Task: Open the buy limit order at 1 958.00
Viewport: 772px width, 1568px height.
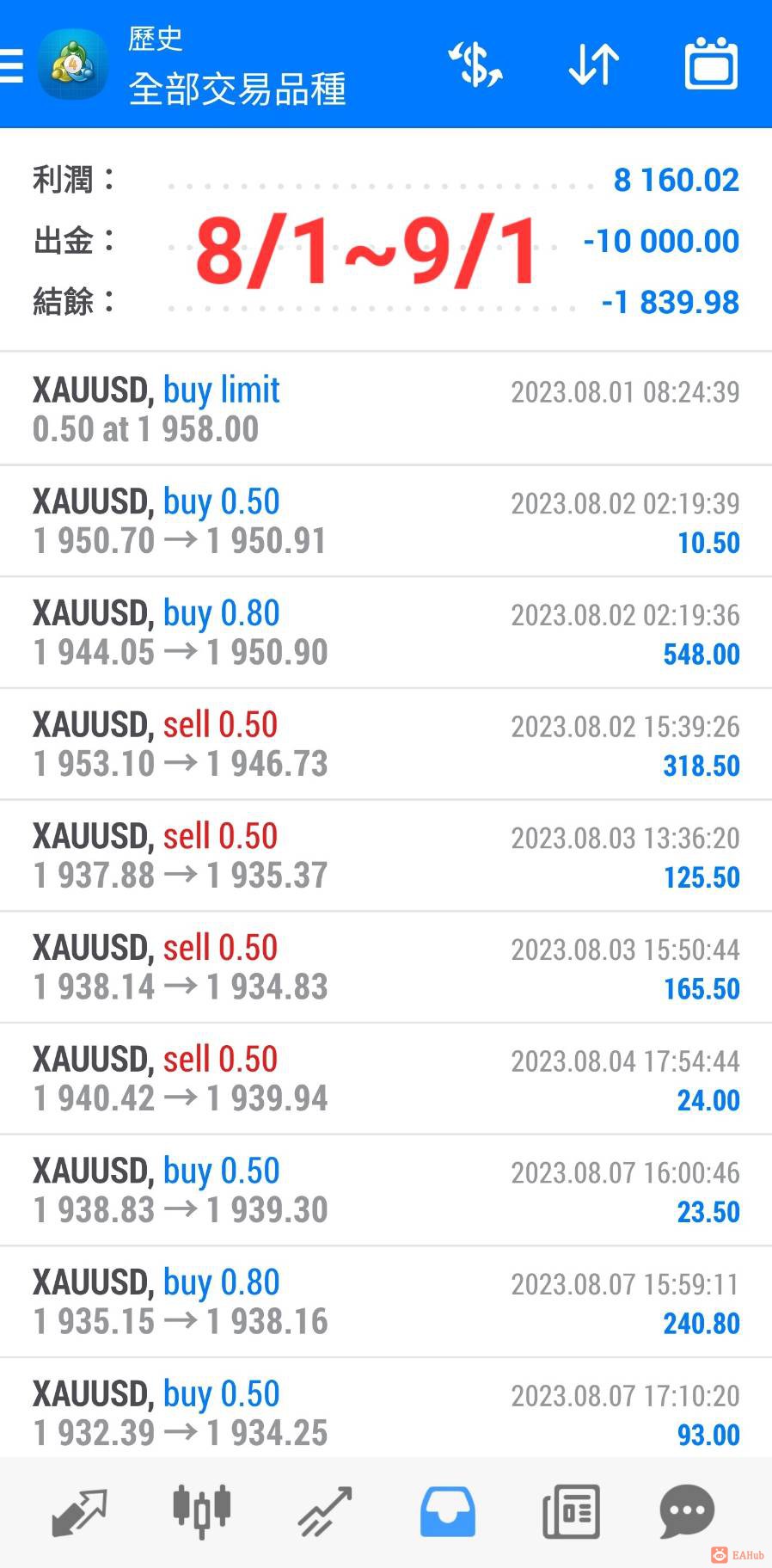Action: point(386,409)
